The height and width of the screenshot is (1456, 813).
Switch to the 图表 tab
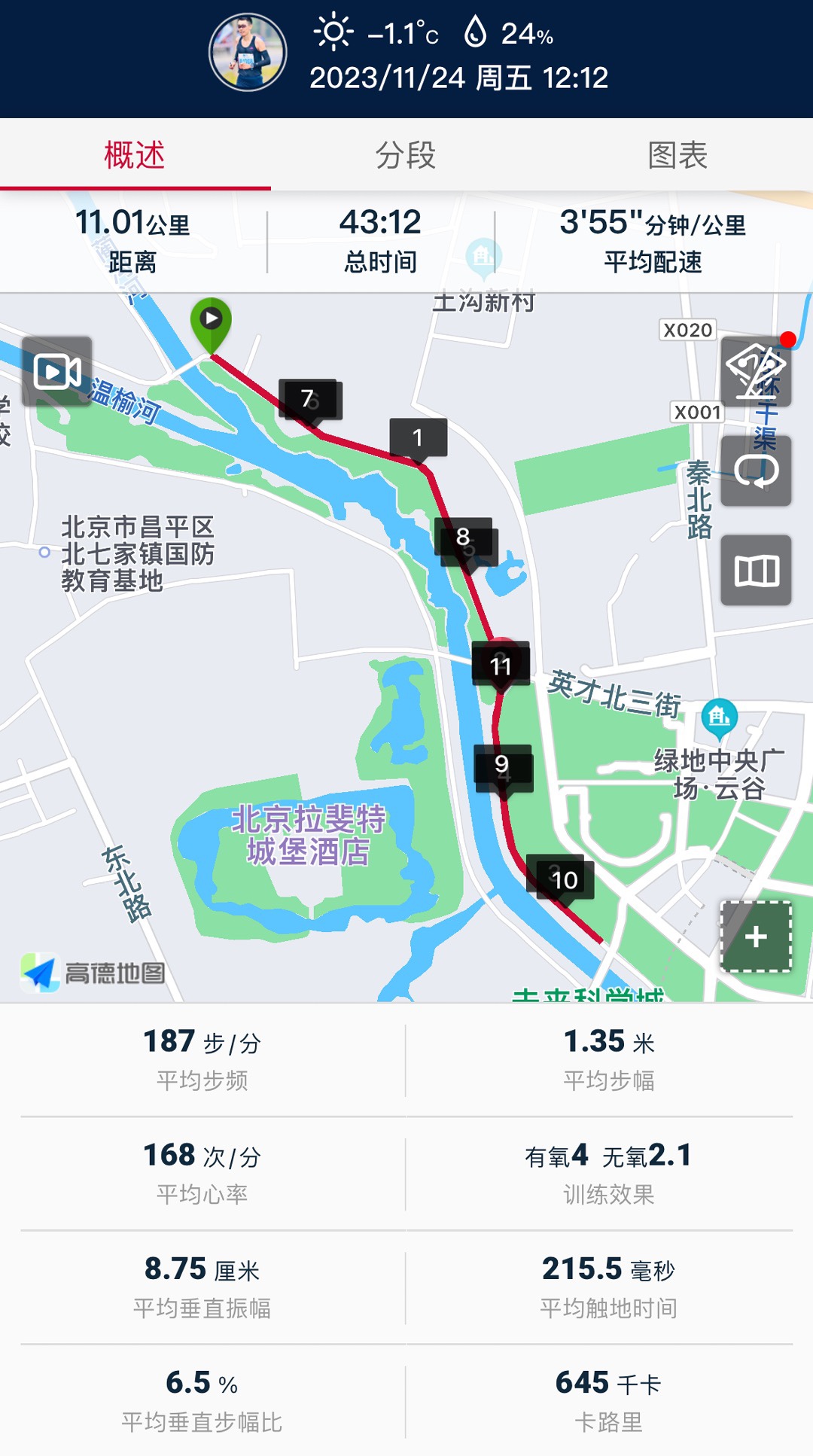click(x=677, y=155)
